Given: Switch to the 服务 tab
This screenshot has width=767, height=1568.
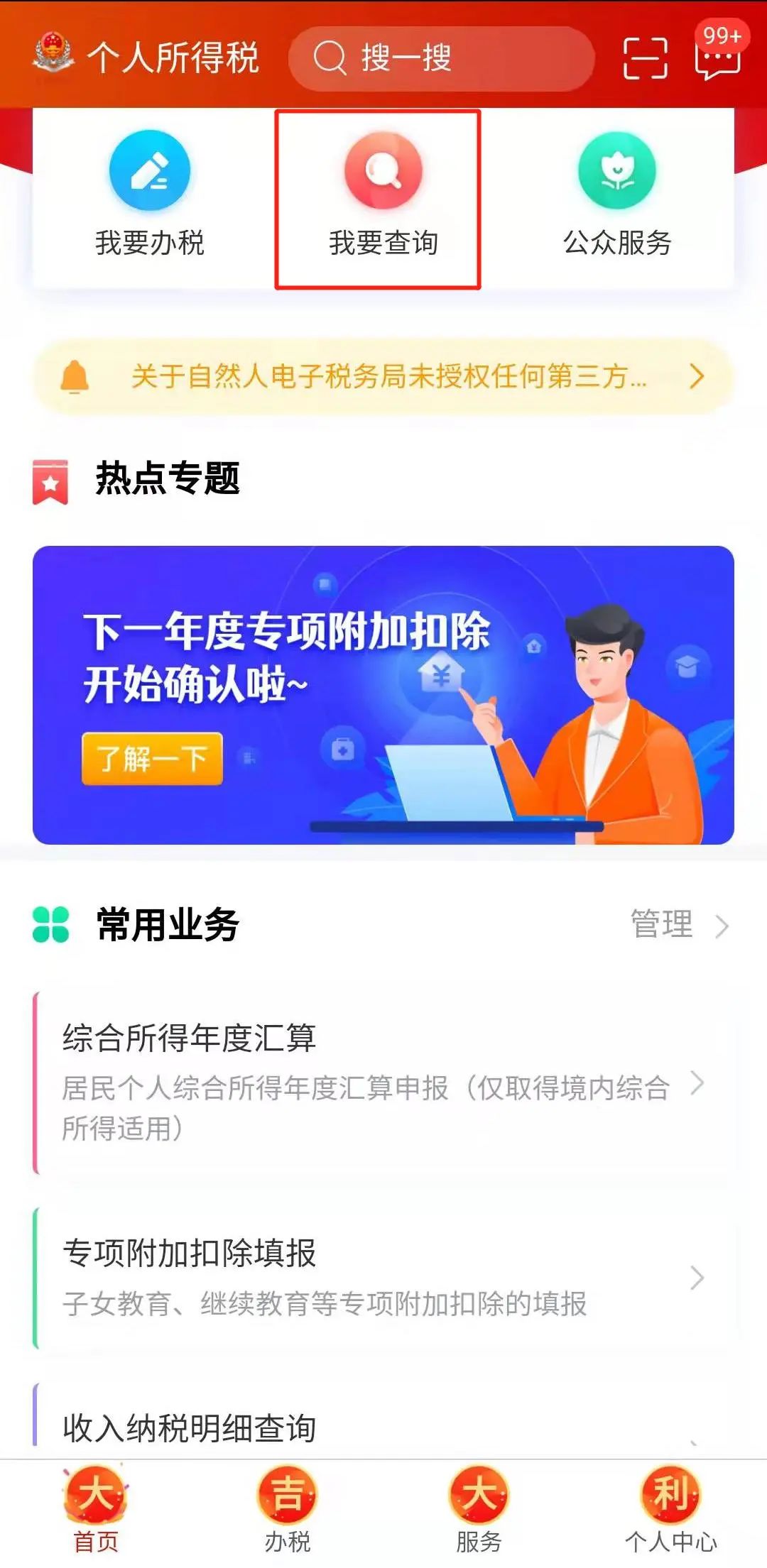Looking at the screenshot, I should (479, 1509).
